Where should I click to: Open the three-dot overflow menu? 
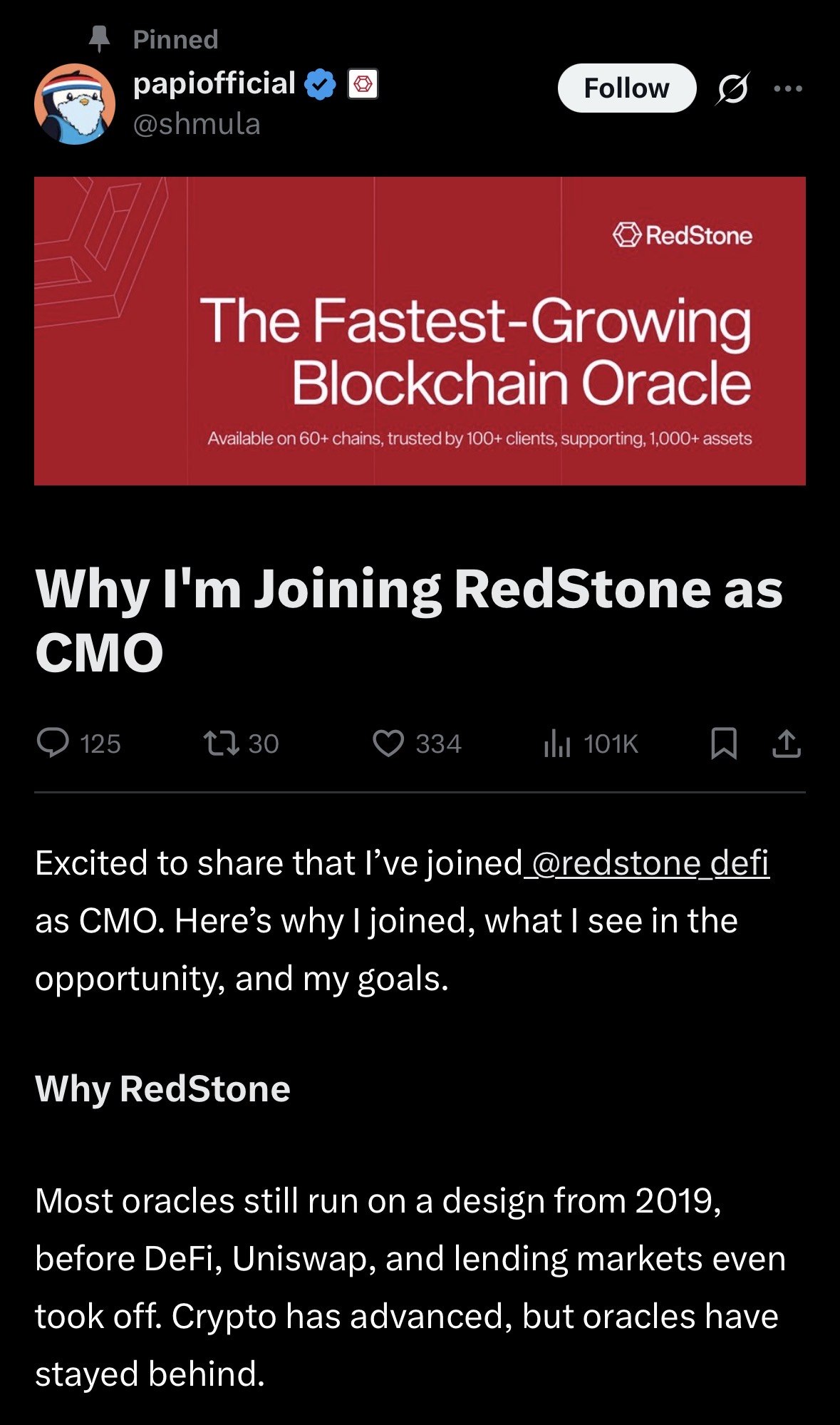788,88
